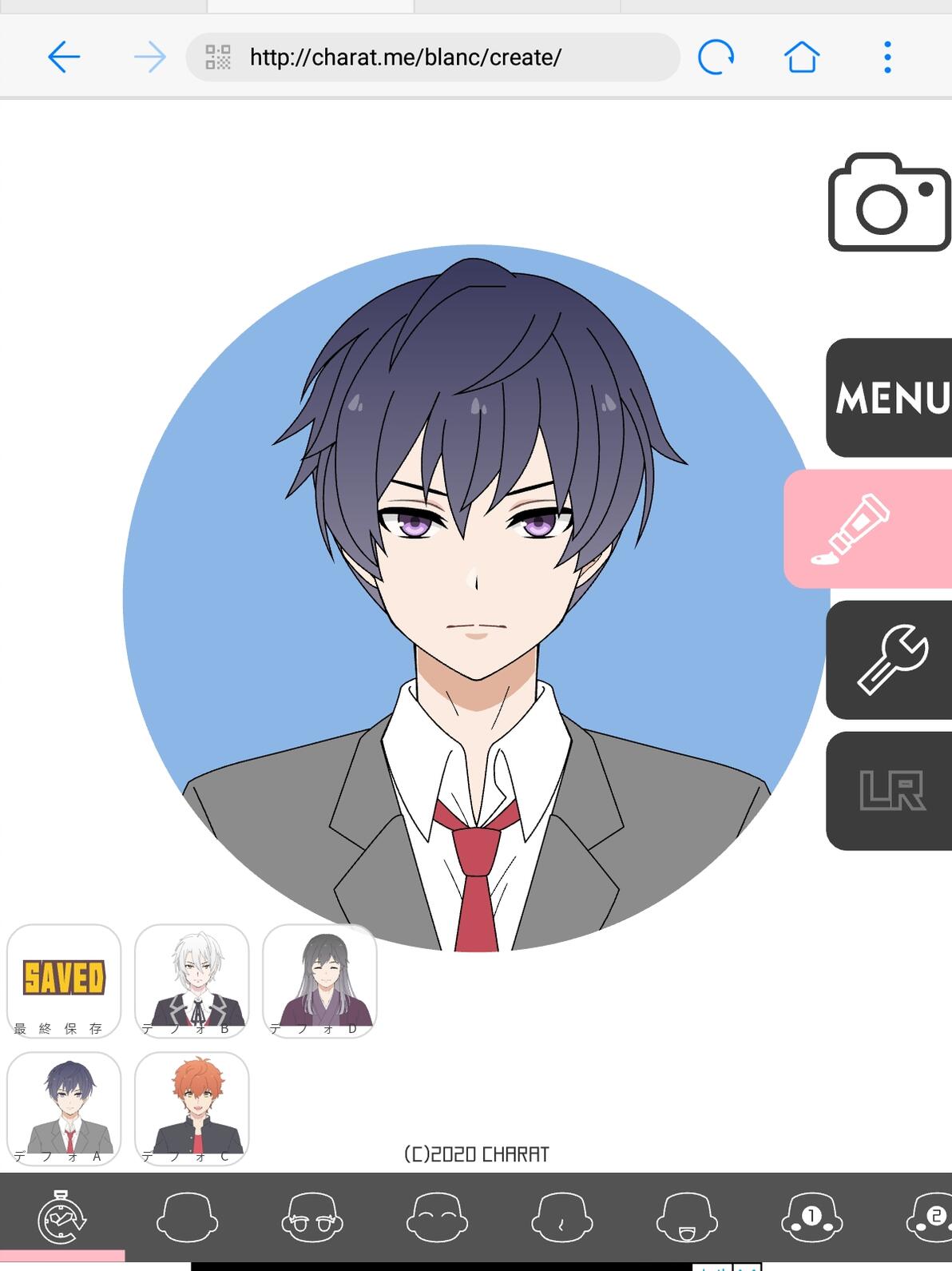This screenshot has width=952, height=1271.
Task: Select the history clock tab
Action: click(62, 1217)
